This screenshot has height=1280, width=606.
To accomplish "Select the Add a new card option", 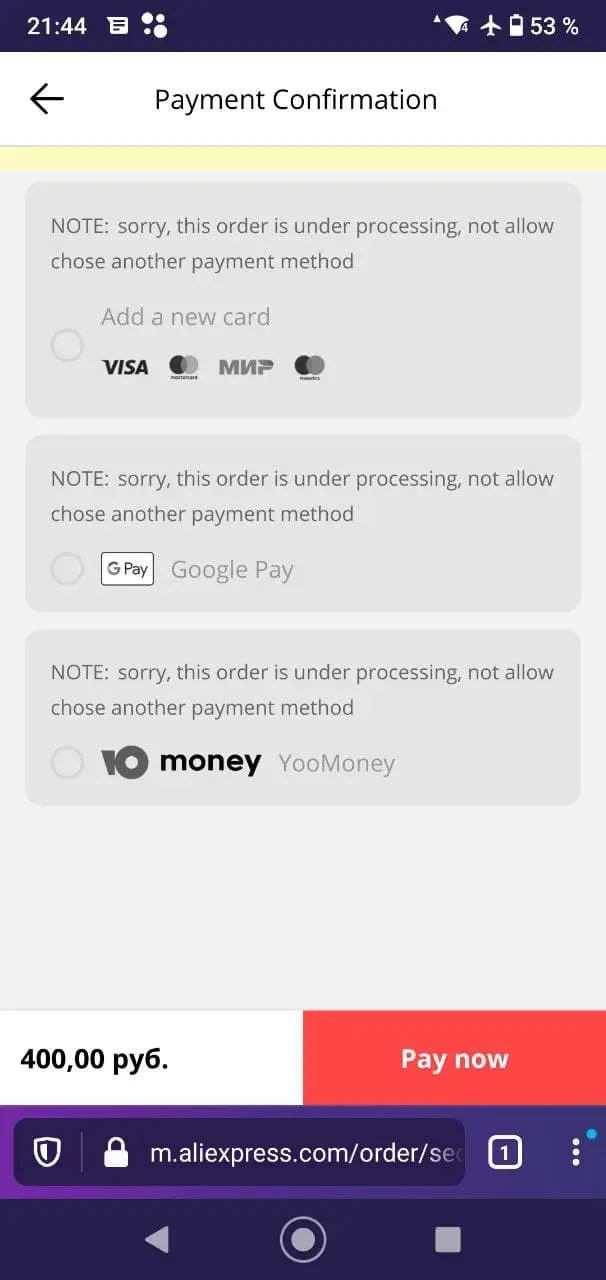I will click(x=67, y=346).
